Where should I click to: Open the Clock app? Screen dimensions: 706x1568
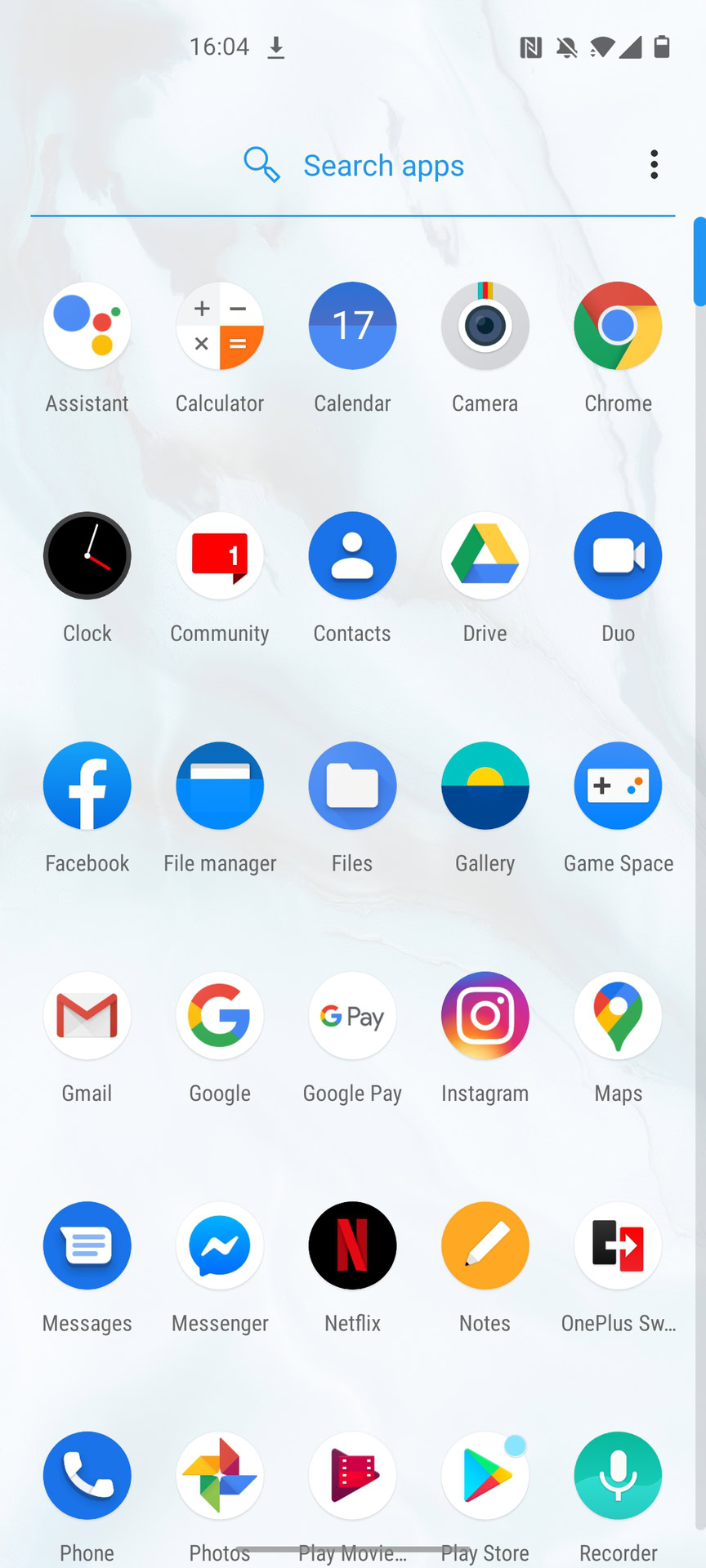[87, 556]
